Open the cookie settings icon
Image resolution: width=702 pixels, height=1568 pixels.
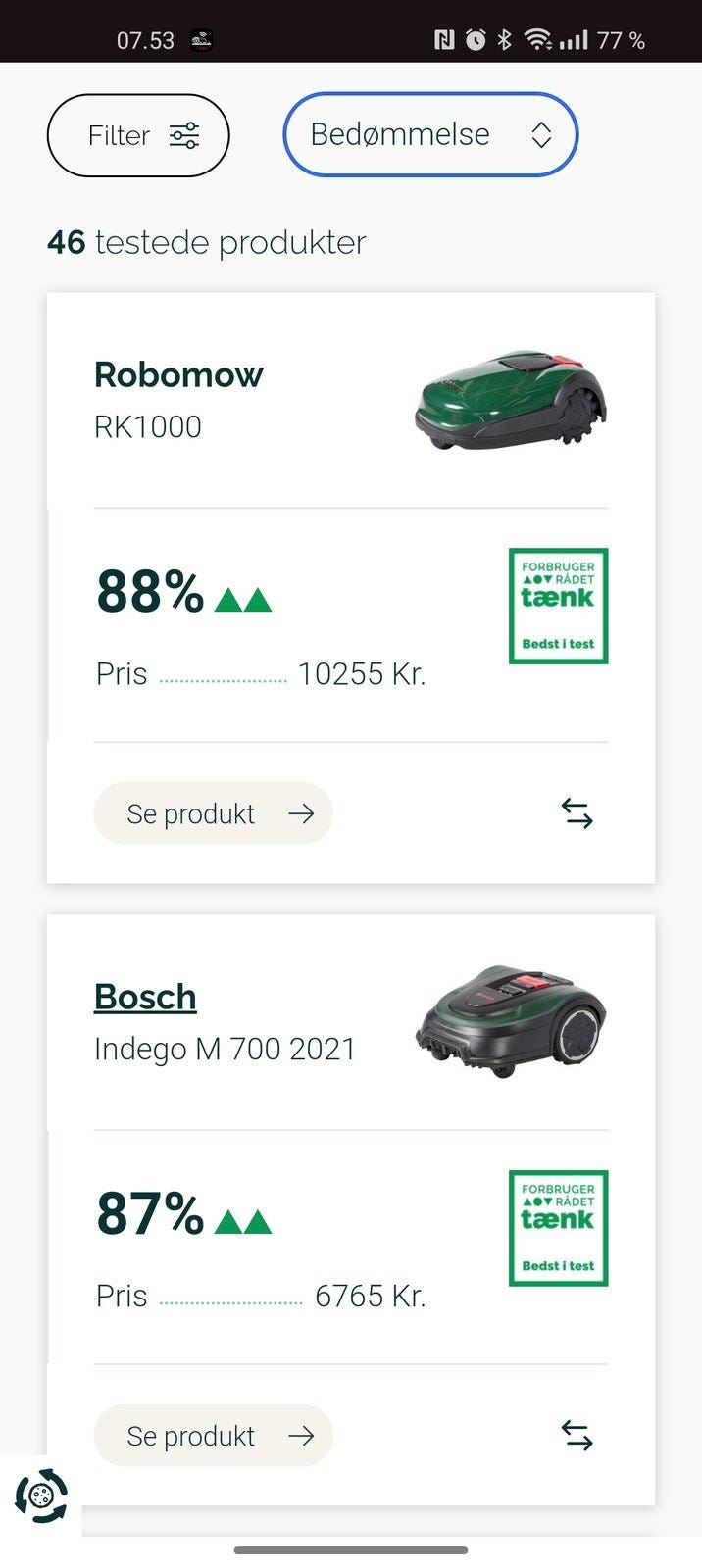point(41,1496)
